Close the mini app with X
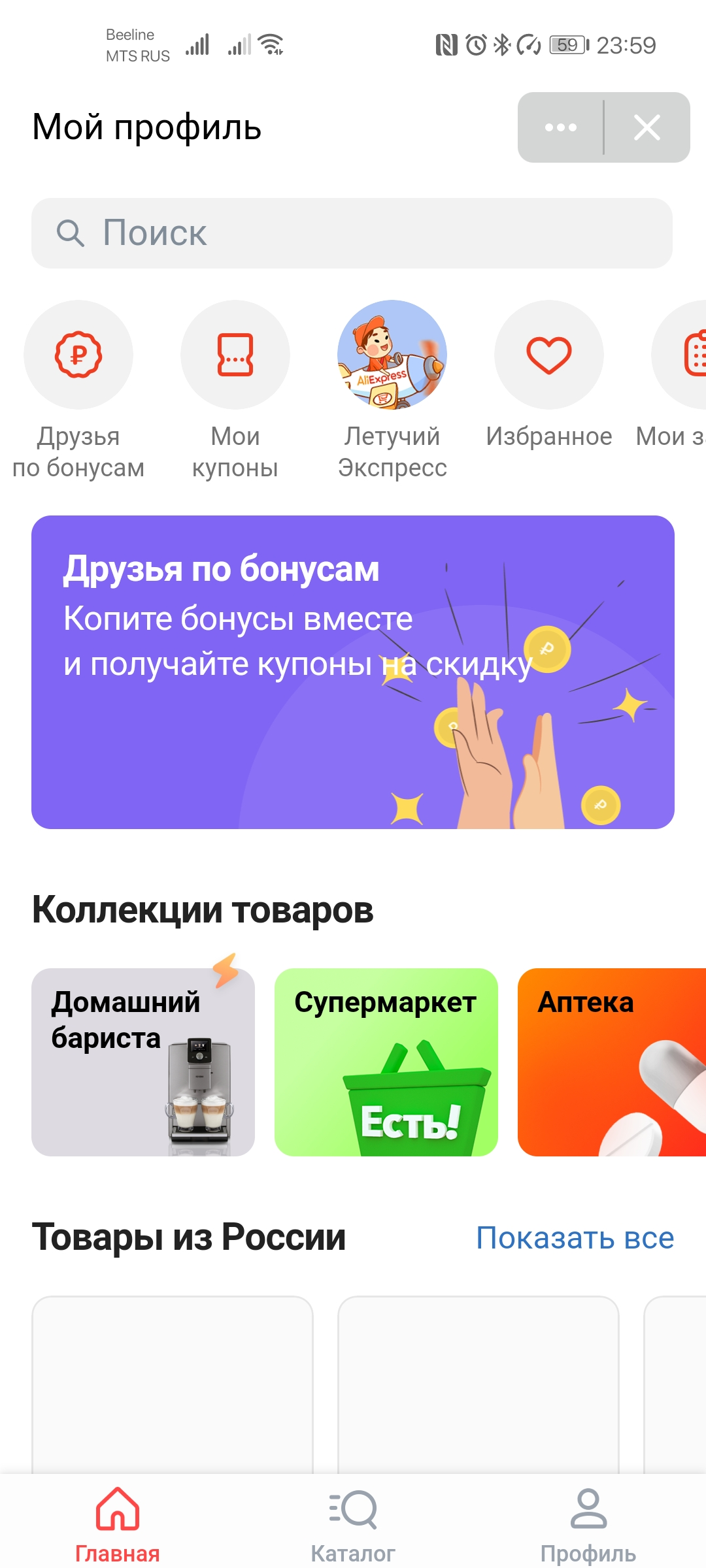This screenshot has height=1568, width=706. 647,127
